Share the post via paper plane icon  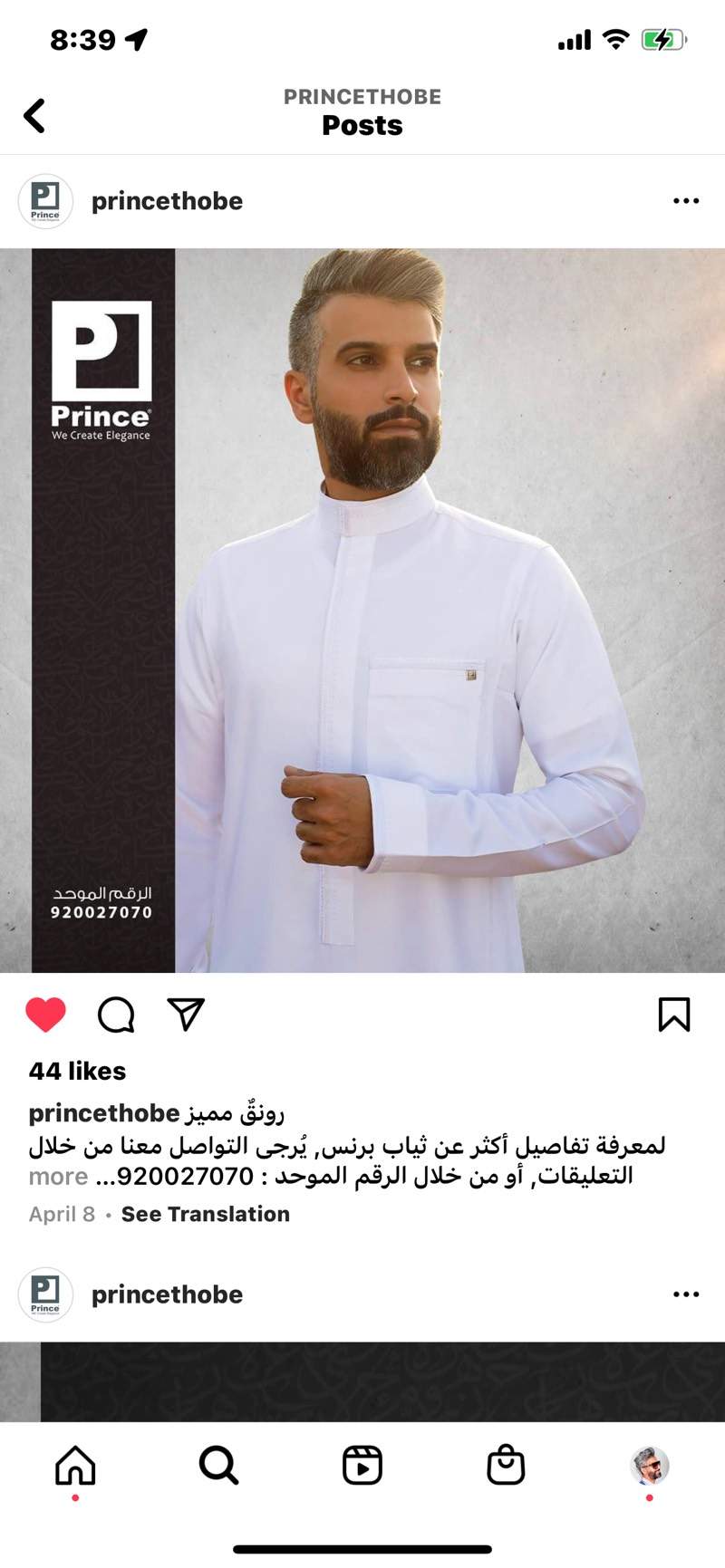click(x=186, y=1015)
